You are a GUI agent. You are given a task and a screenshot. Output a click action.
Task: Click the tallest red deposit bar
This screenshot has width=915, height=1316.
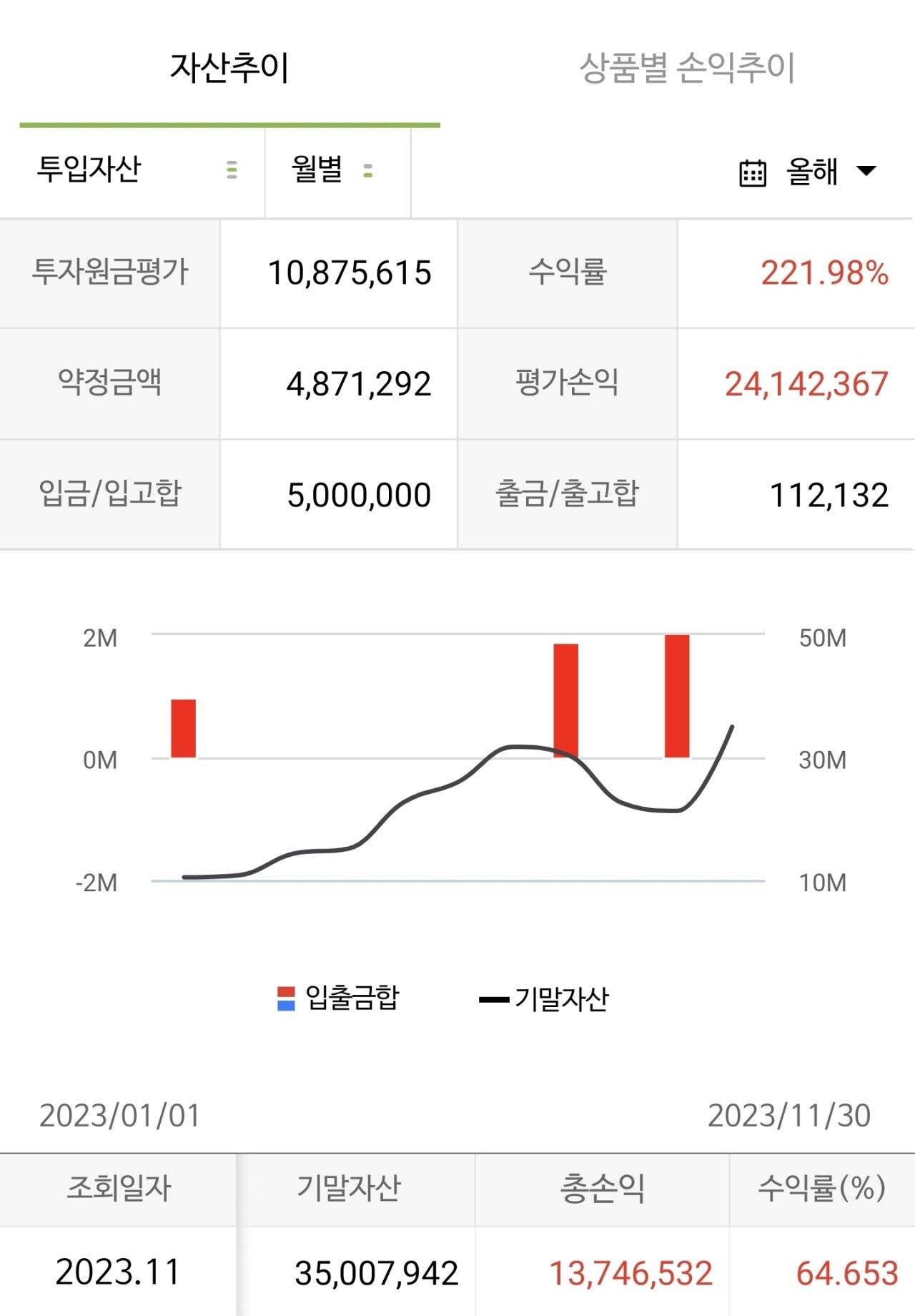click(x=676, y=694)
